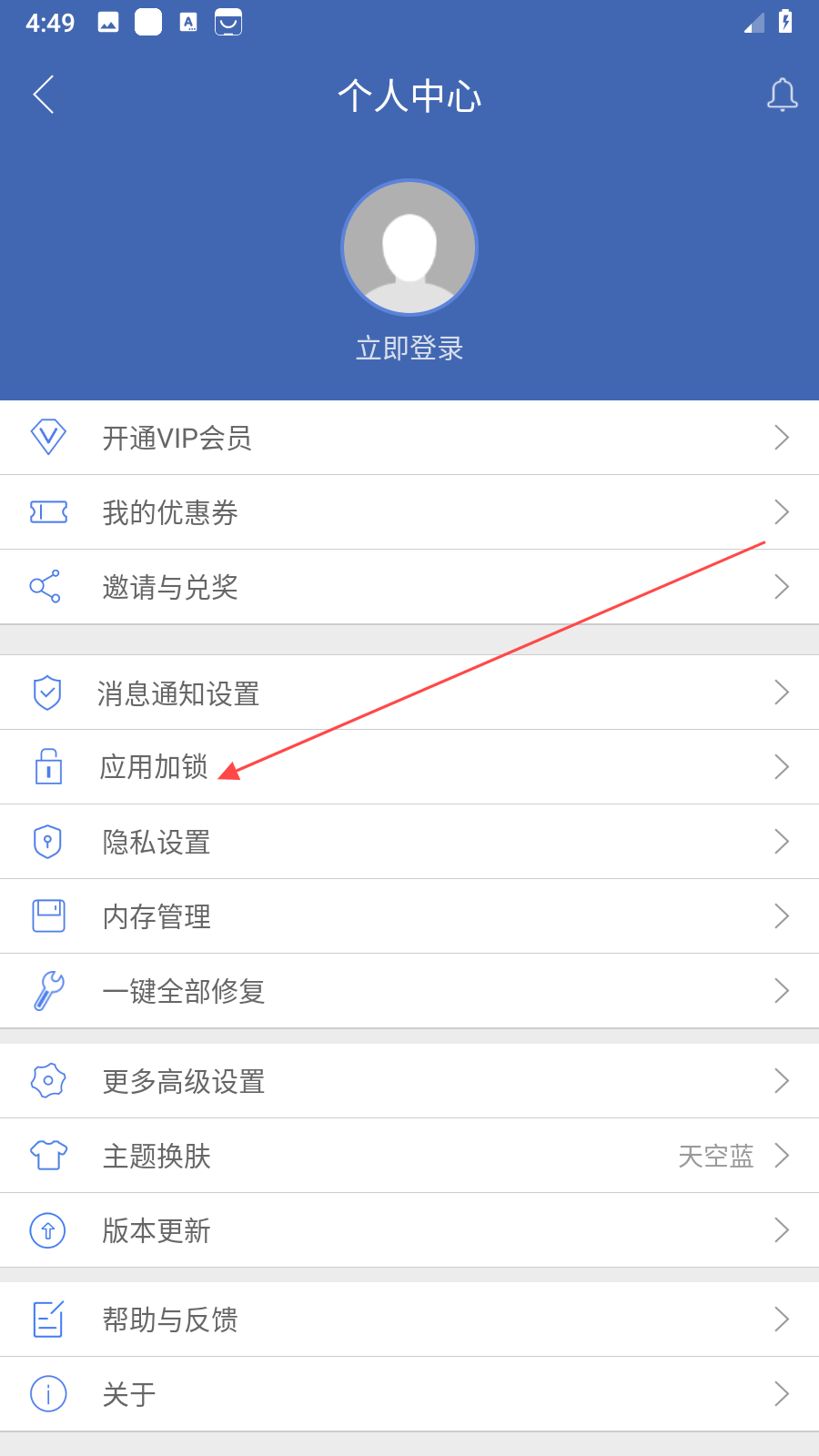The width and height of the screenshot is (819, 1456).
Task: Open the notifications bell
Action: tap(782, 95)
